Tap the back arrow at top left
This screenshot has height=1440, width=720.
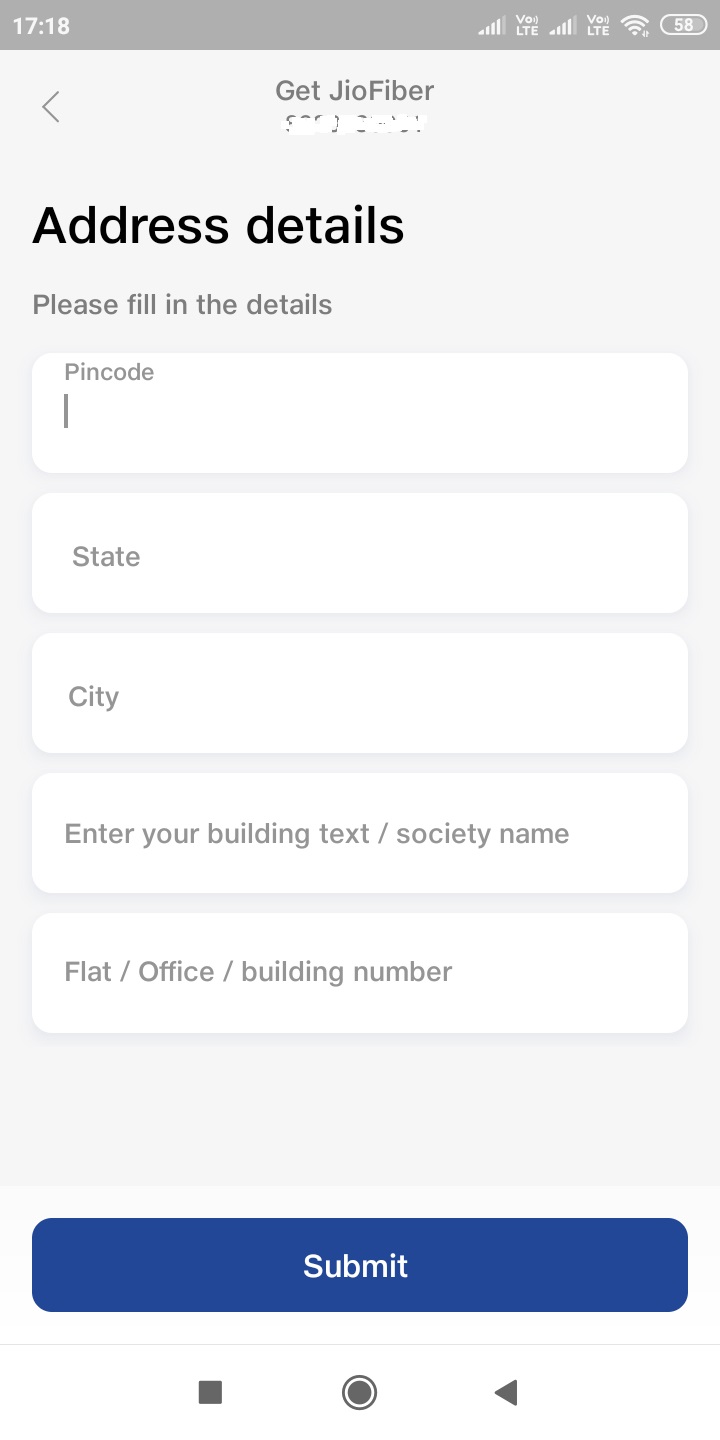(x=50, y=106)
